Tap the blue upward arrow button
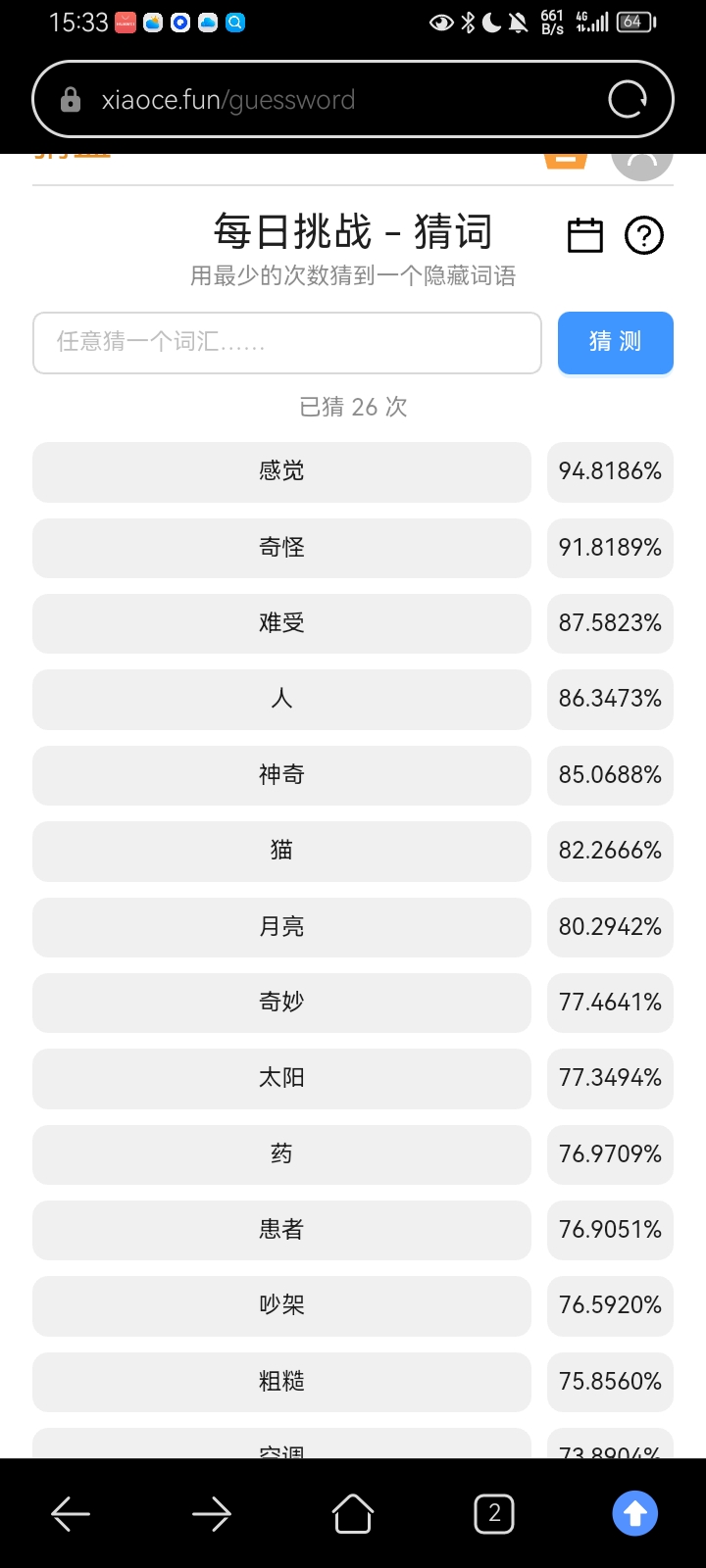 click(635, 1513)
